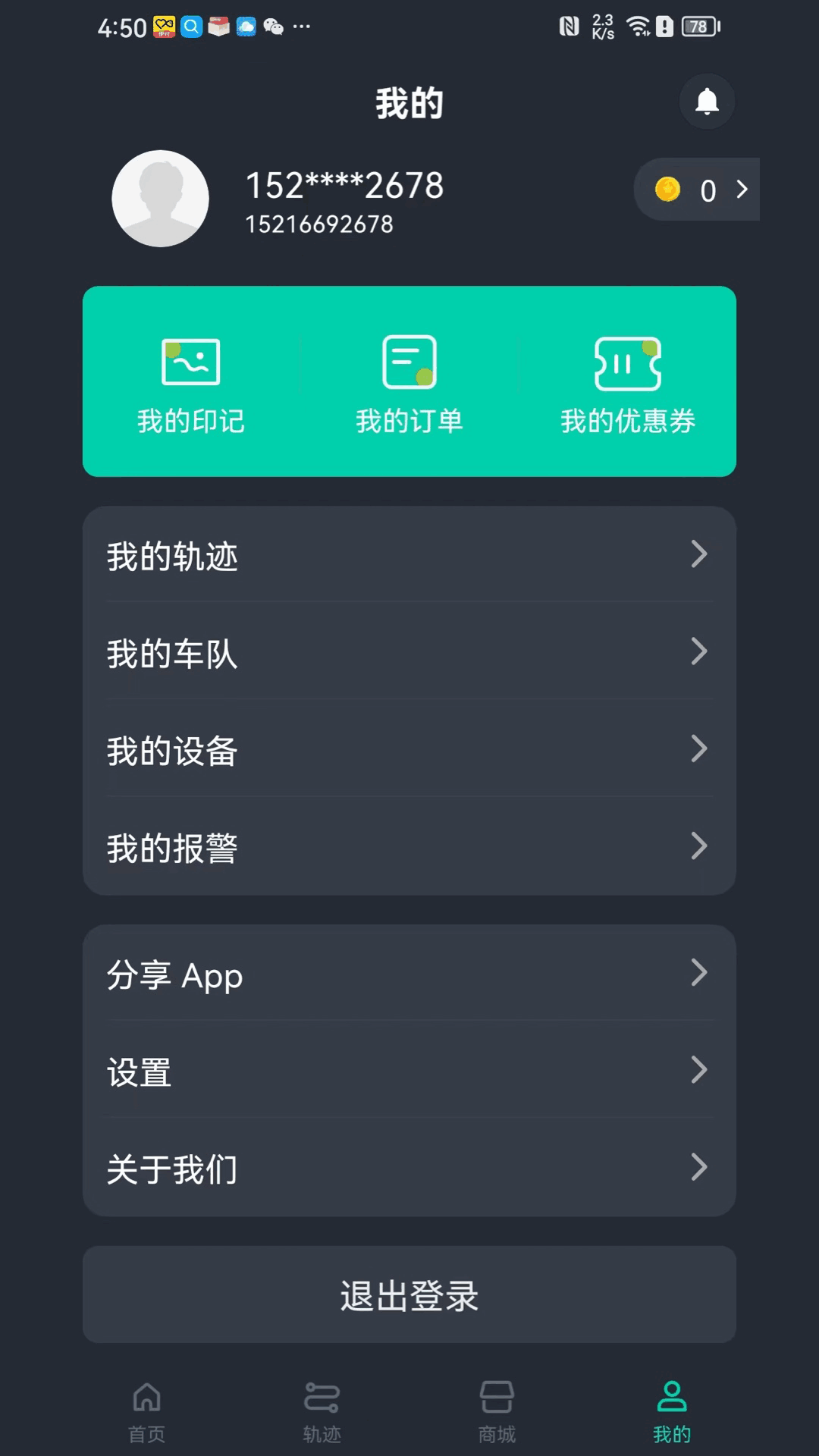Select 分享 App
The width and height of the screenshot is (819, 1456).
click(409, 974)
